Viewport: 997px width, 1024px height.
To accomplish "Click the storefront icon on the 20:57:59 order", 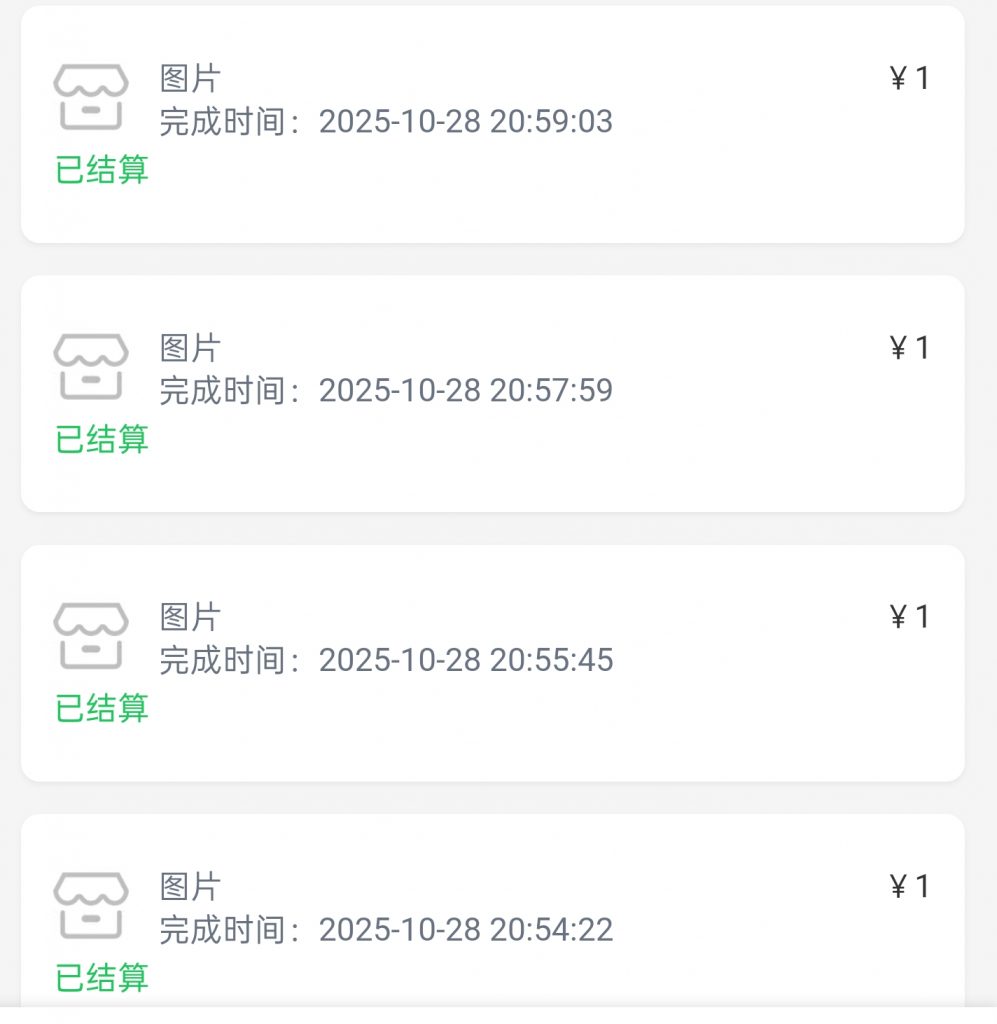I will [92, 365].
